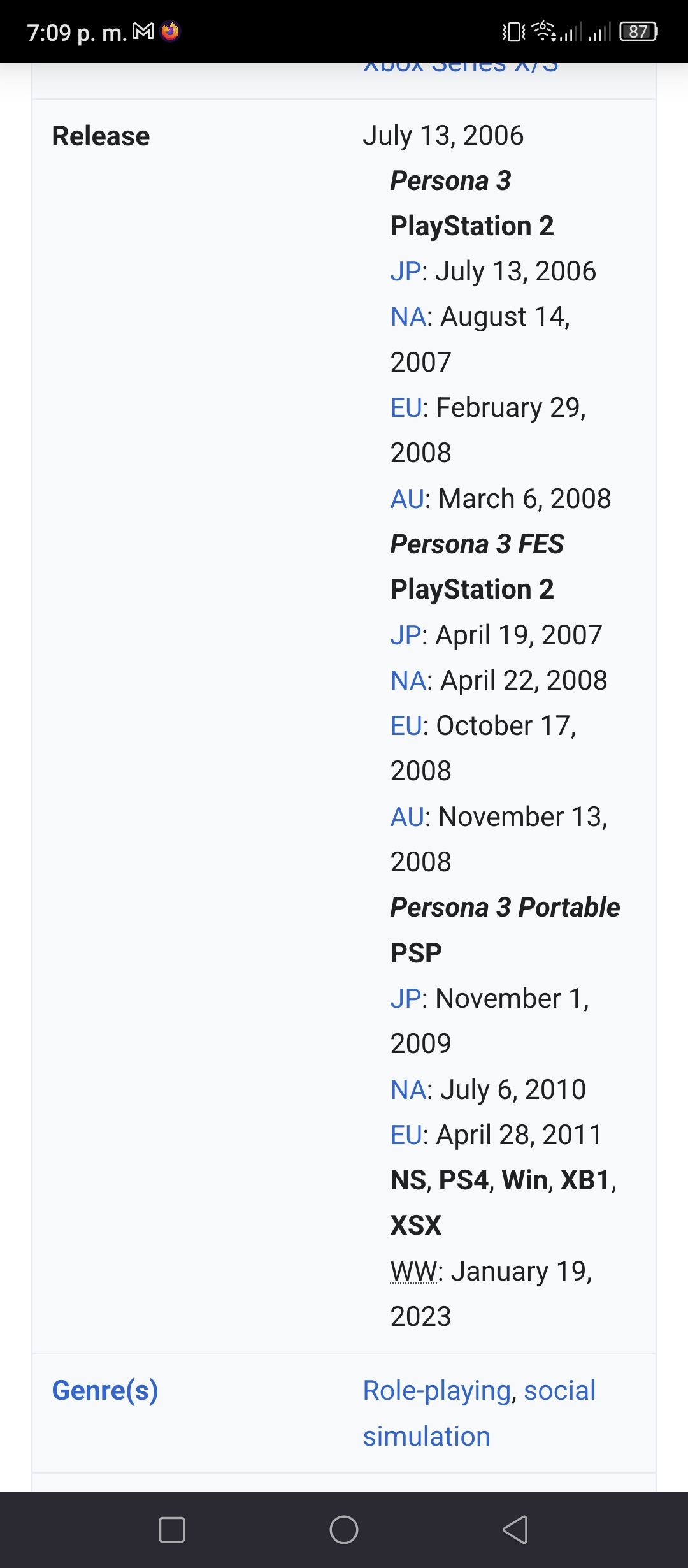Tap the WW abbreviation before January 19, 2023

[414, 1272]
